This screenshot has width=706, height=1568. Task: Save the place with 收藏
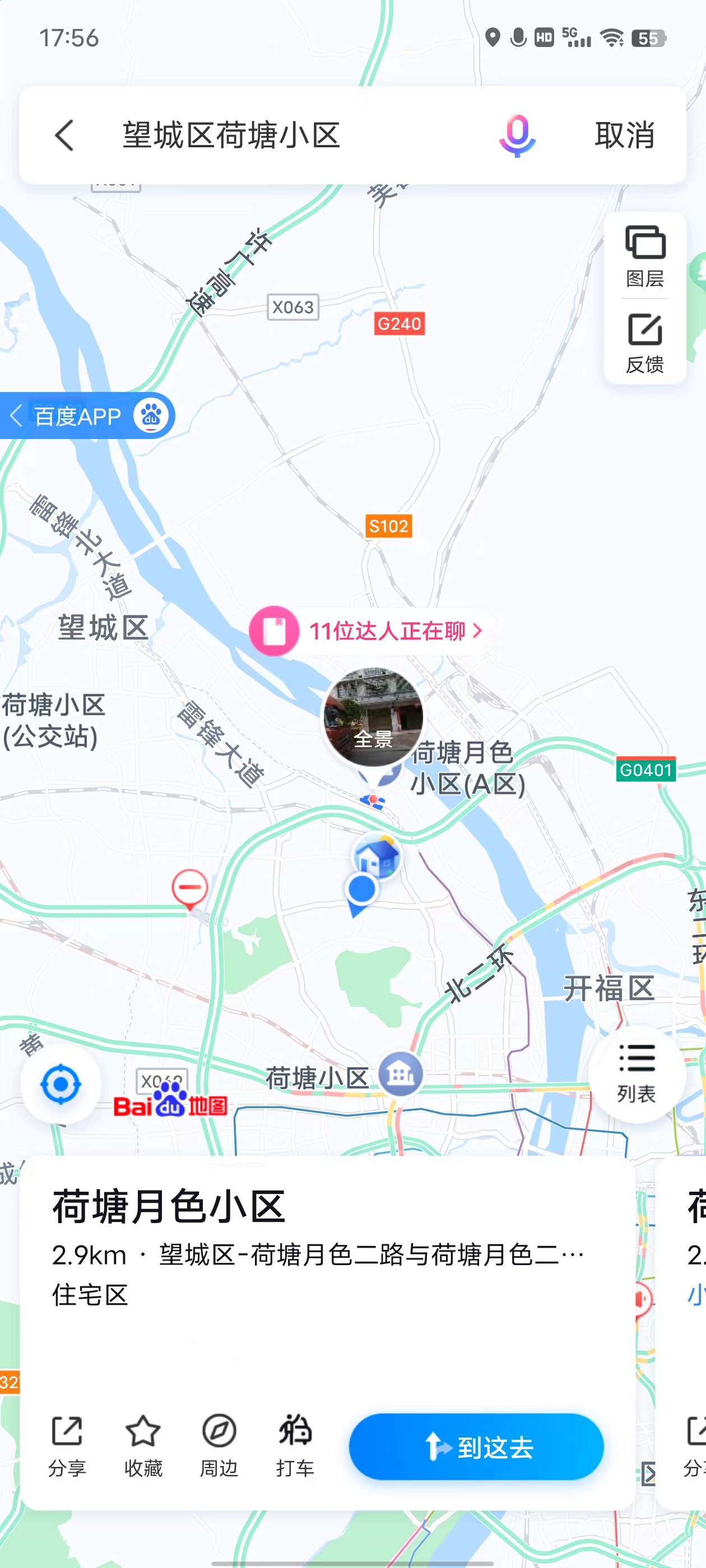[x=143, y=1445]
